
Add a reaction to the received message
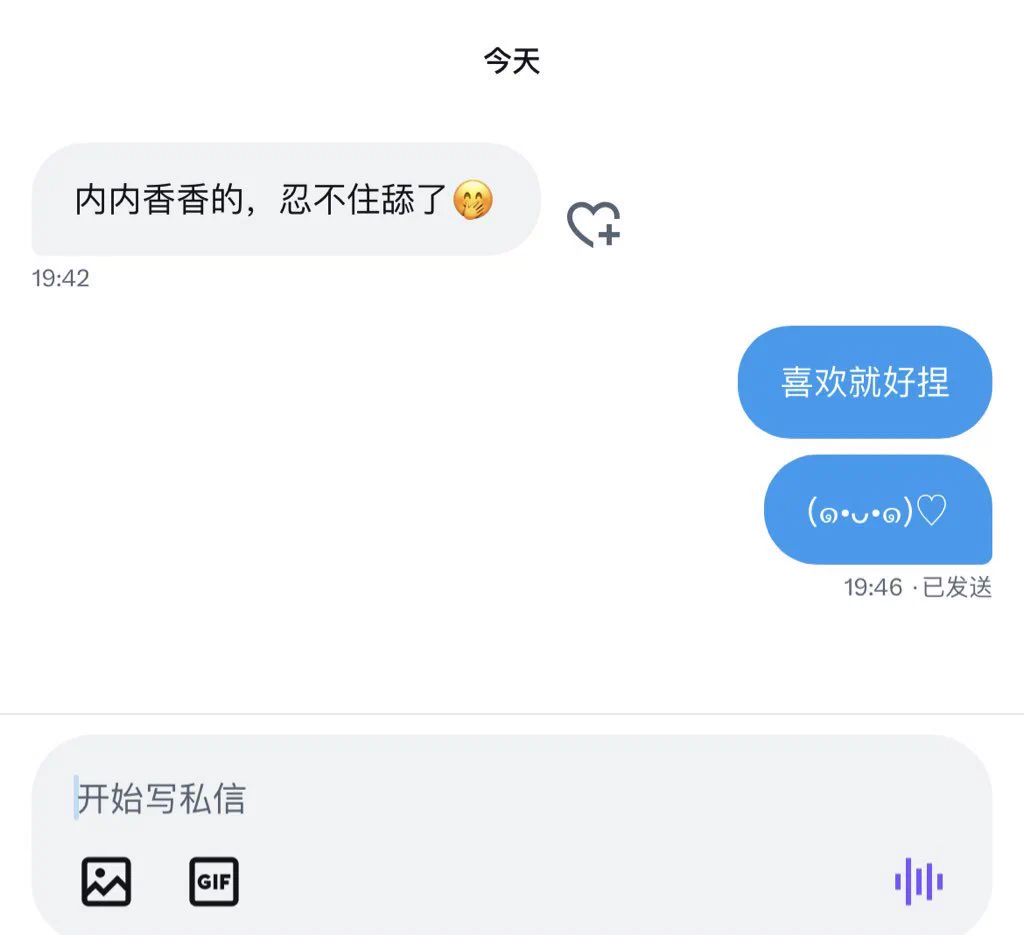[x=594, y=224]
